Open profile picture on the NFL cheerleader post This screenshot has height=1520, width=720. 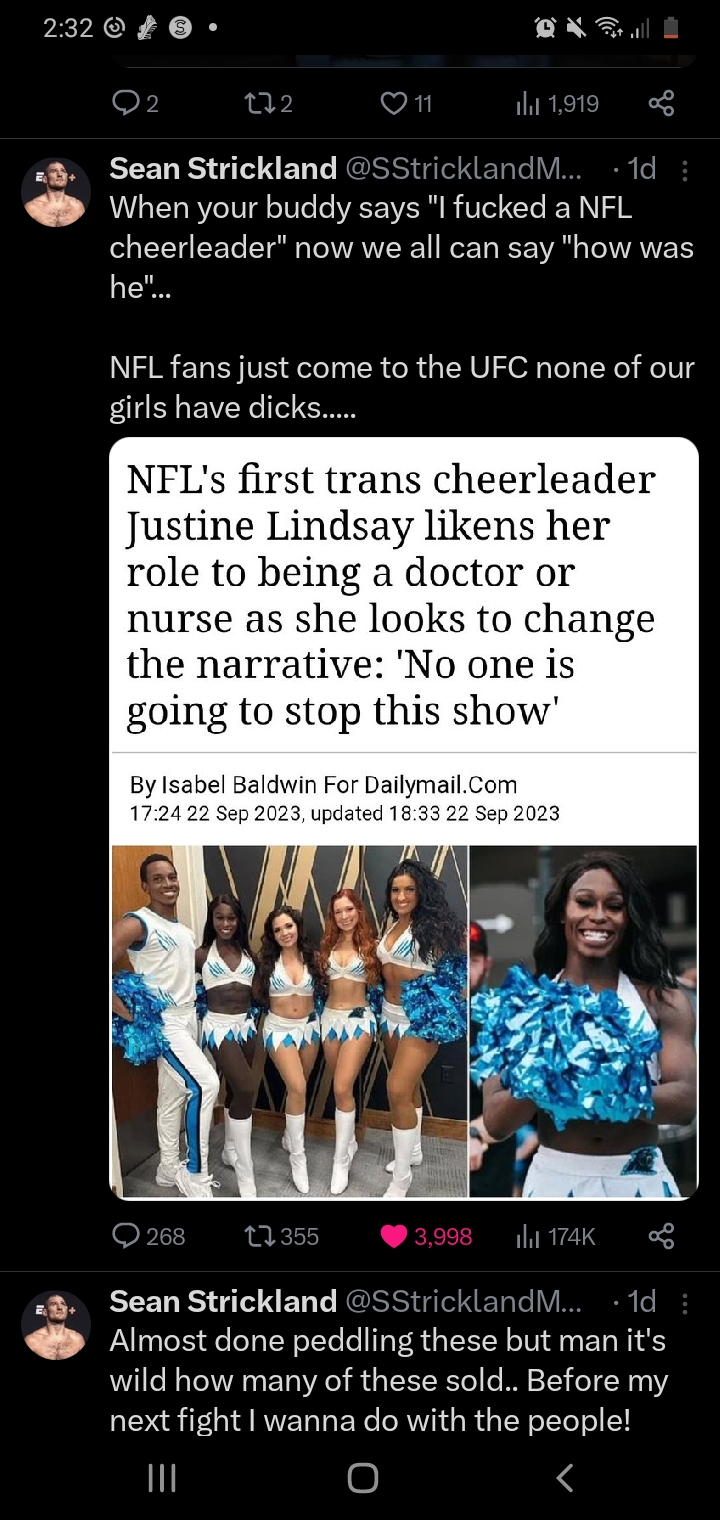coord(56,192)
